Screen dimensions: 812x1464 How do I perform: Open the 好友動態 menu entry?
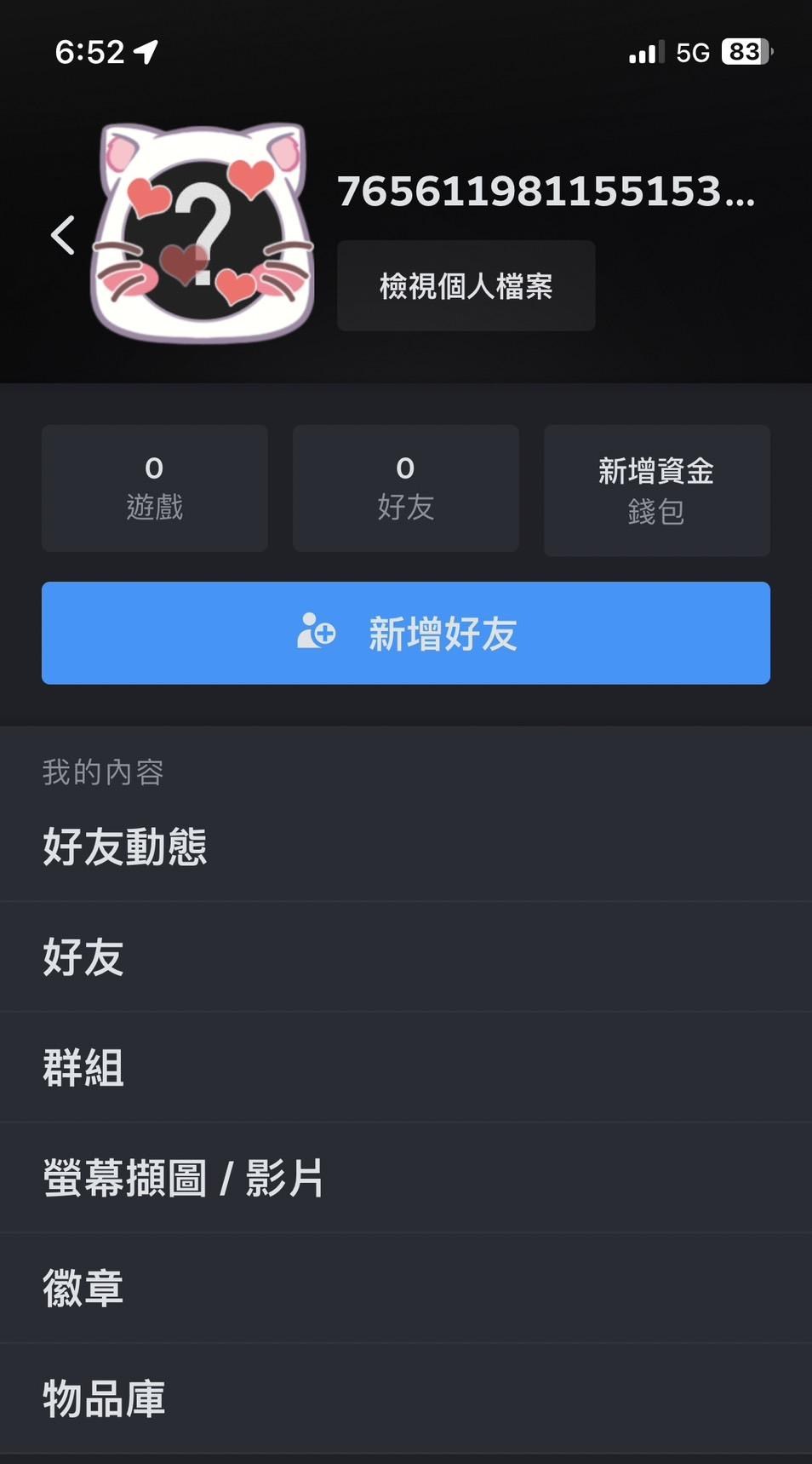tap(126, 846)
